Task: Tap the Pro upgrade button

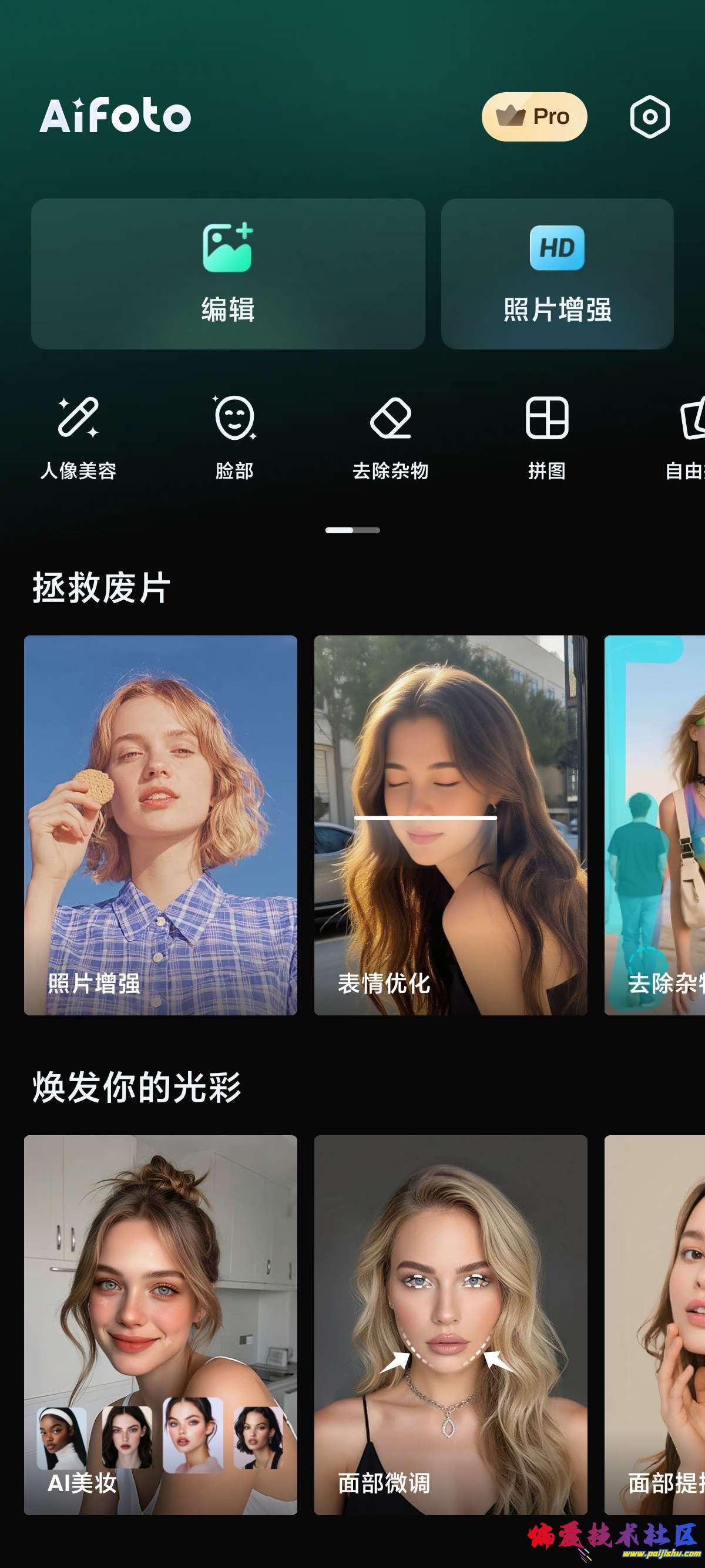Action: (534, 117)
